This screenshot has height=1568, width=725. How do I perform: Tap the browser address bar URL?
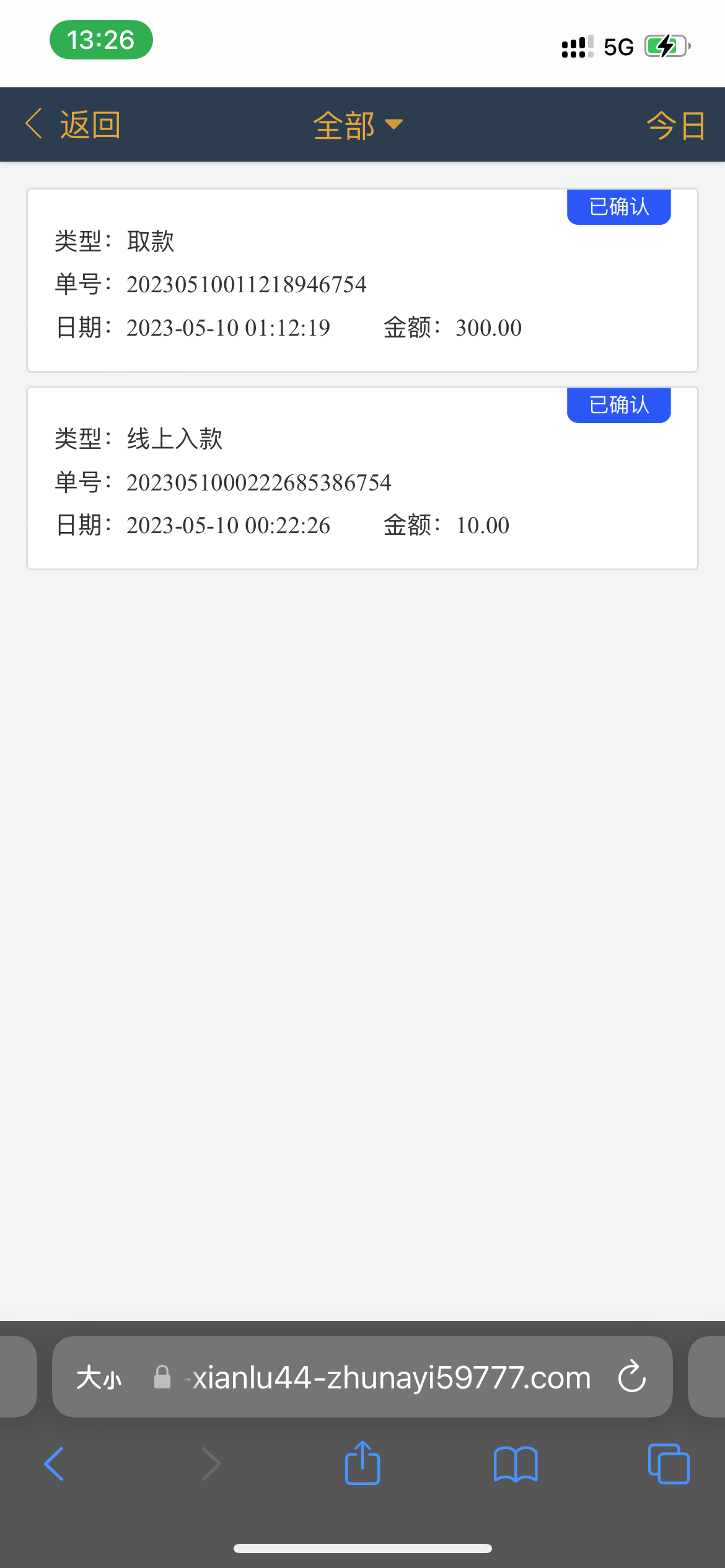pyautogui.click(x=390, y=1379)
